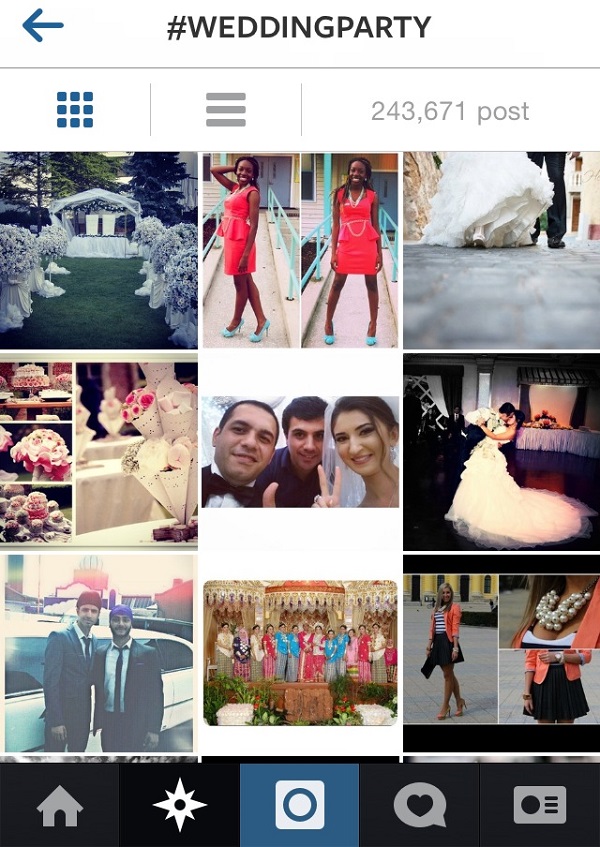Viewport: 600px width, 847px height.
Task: Open the pearl necklace outfit collage
Action: pos(501,653)
